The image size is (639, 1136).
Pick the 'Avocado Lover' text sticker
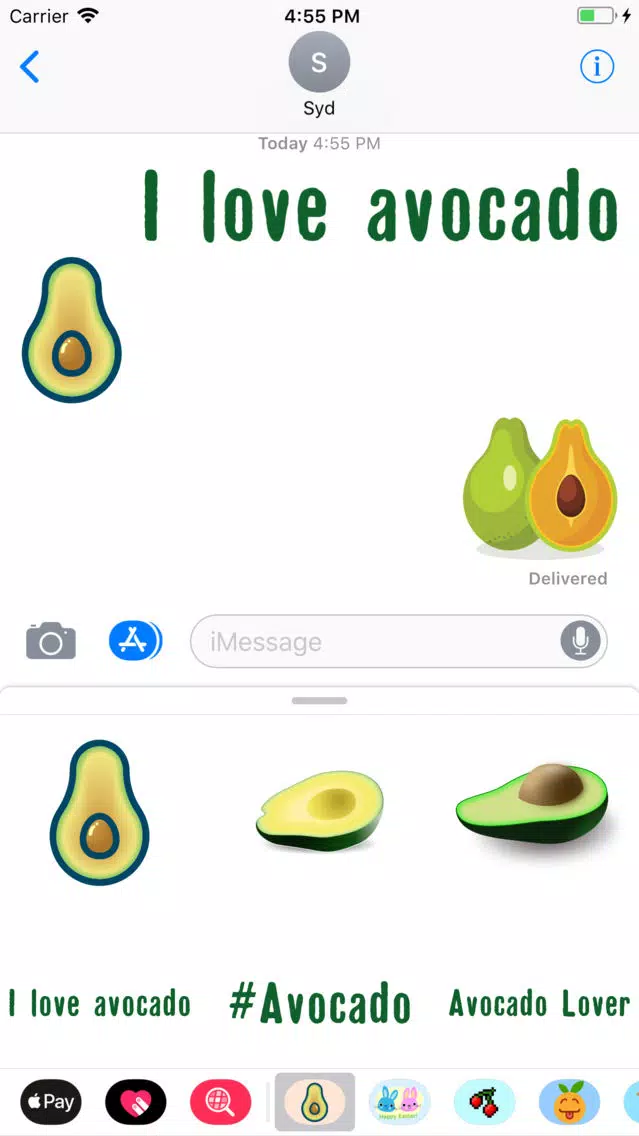point(538,1003)
